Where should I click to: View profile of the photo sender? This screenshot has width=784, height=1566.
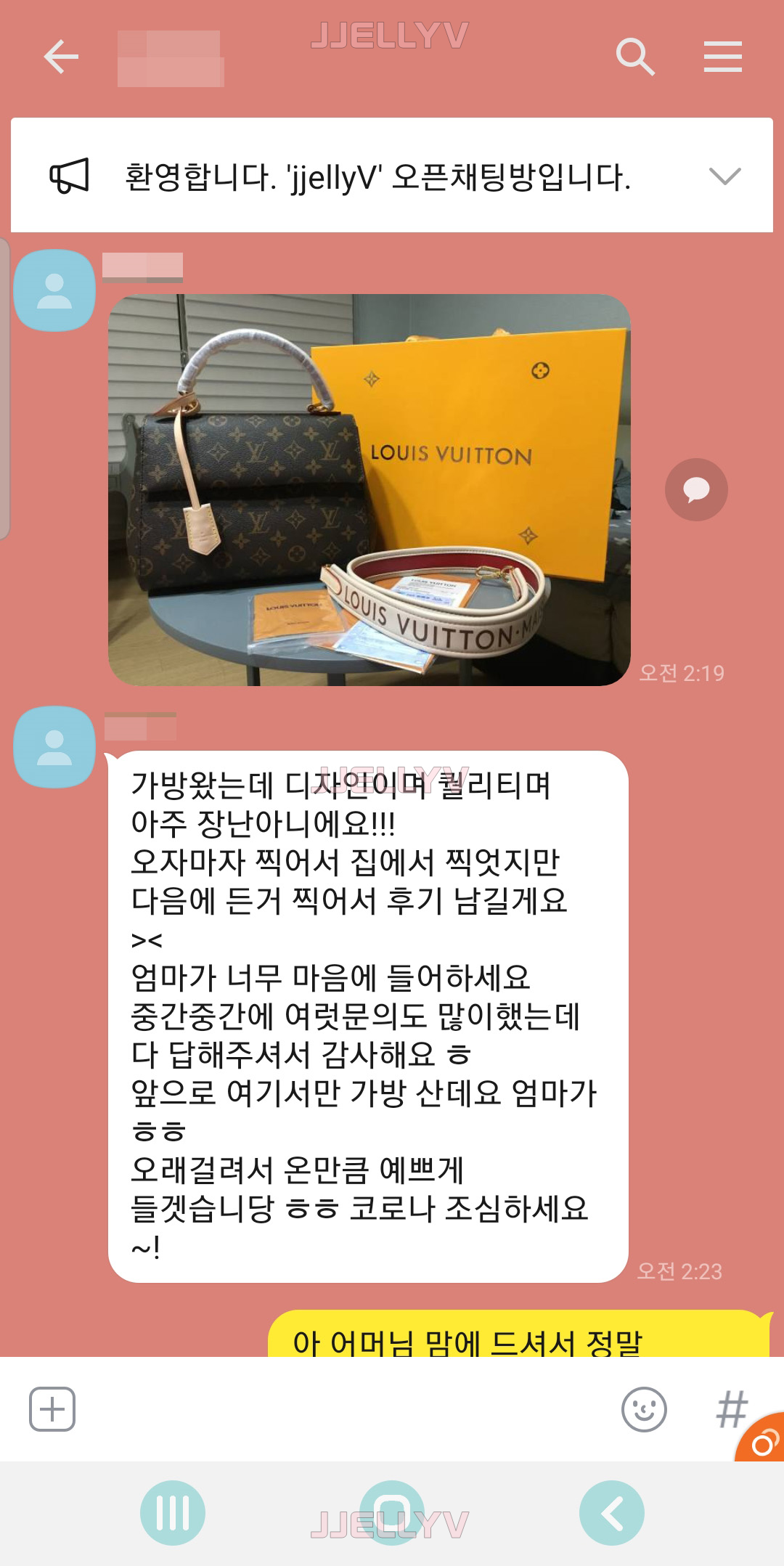pos(54,290)
